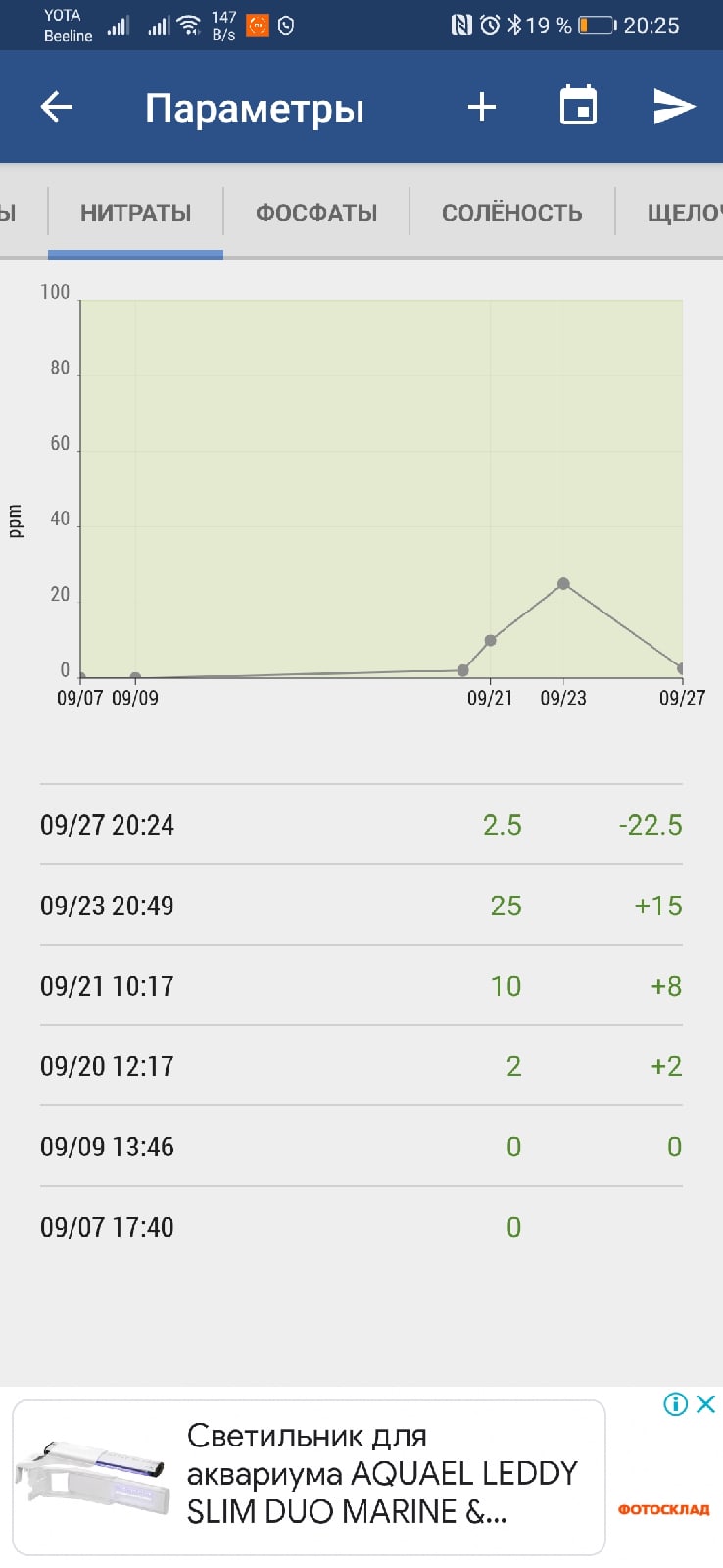View the 09/07 17:40 entry
This screenshot has width=723, height=1568.
361,1227
